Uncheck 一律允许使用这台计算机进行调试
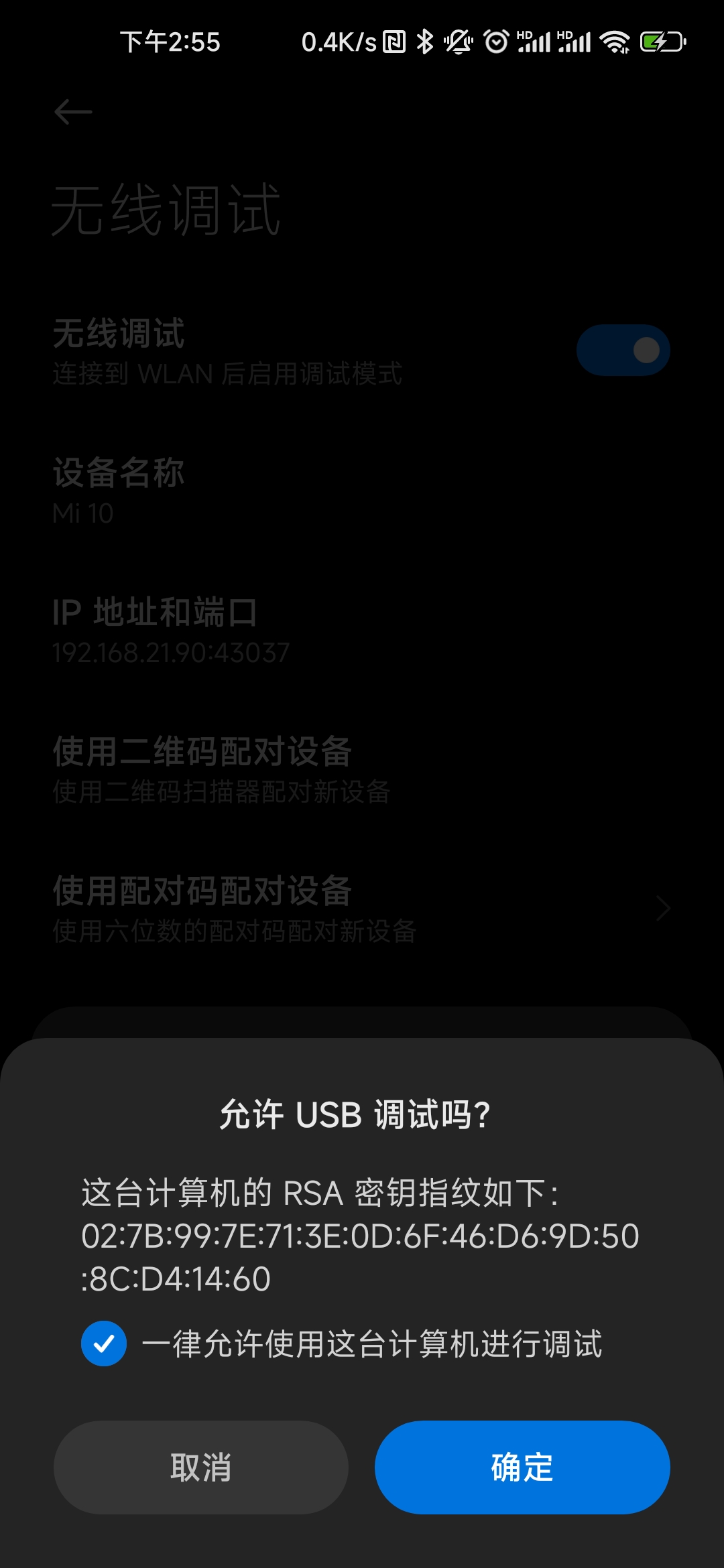Image resolution: width=724 pixels, height=1568 pixels. click(x=104, y=1344)
